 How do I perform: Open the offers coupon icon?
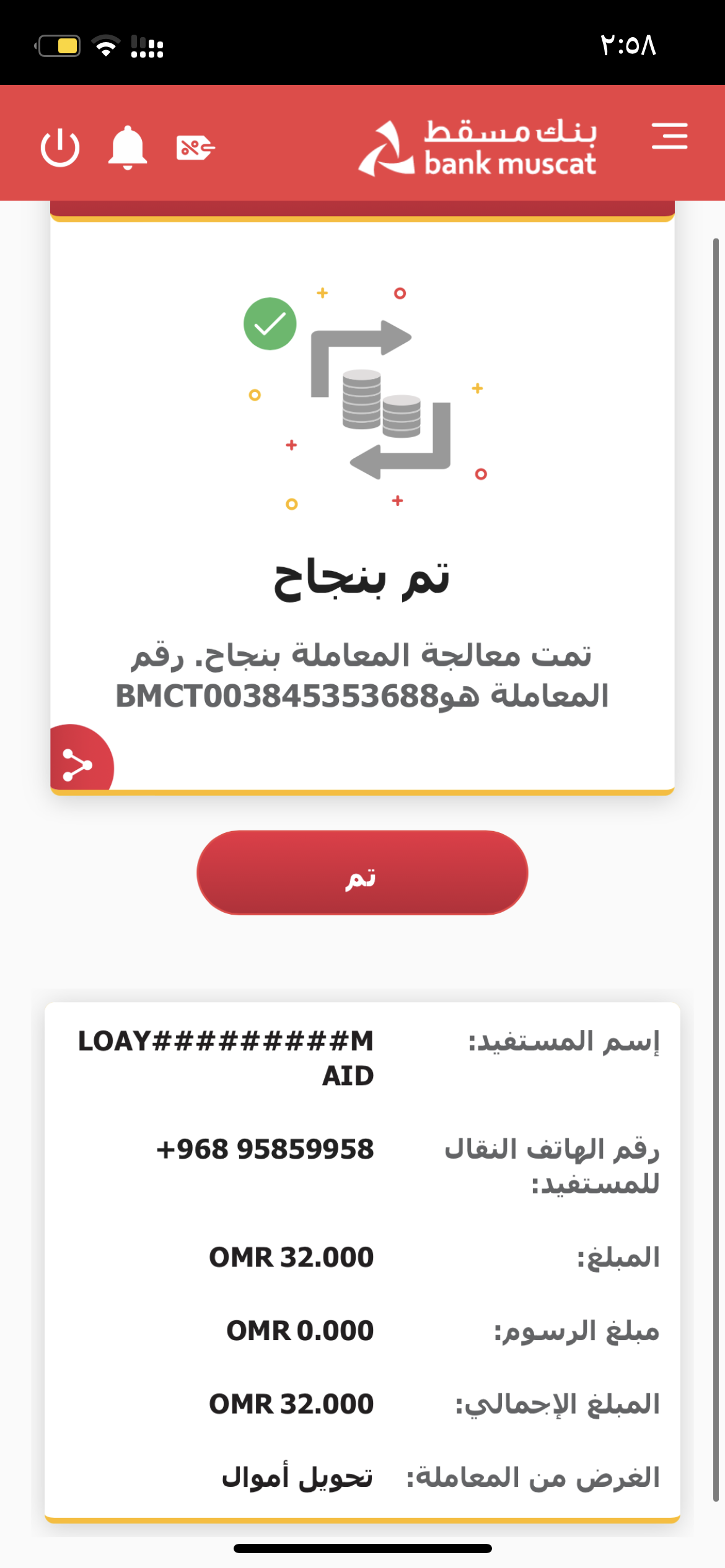tap(195, 148)
